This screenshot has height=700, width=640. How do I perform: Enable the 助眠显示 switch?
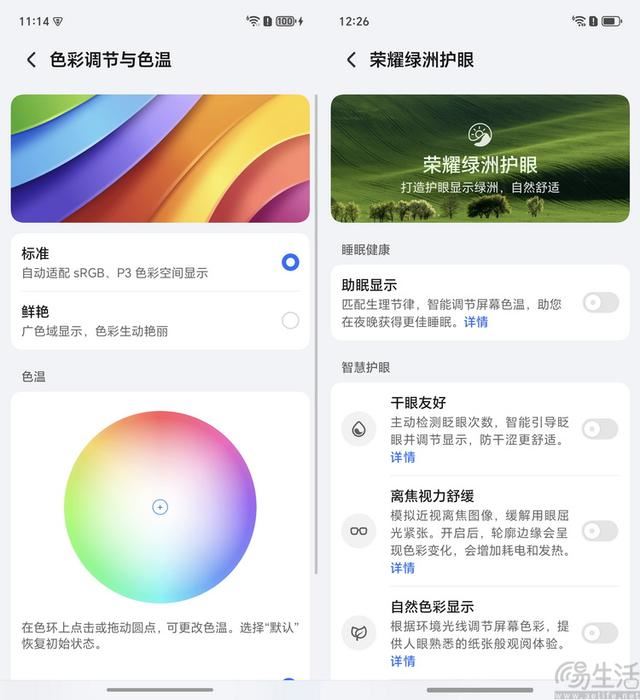pos(600,302)
